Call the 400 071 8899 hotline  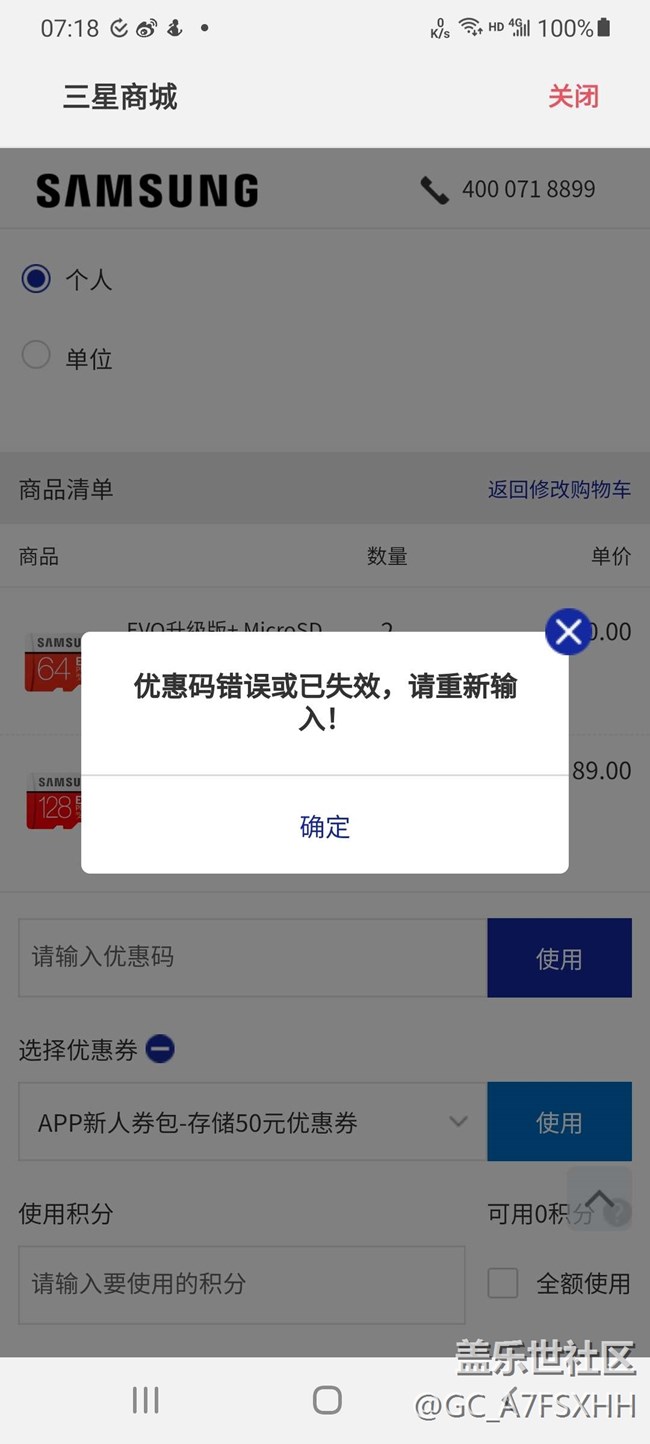(509, 189)
